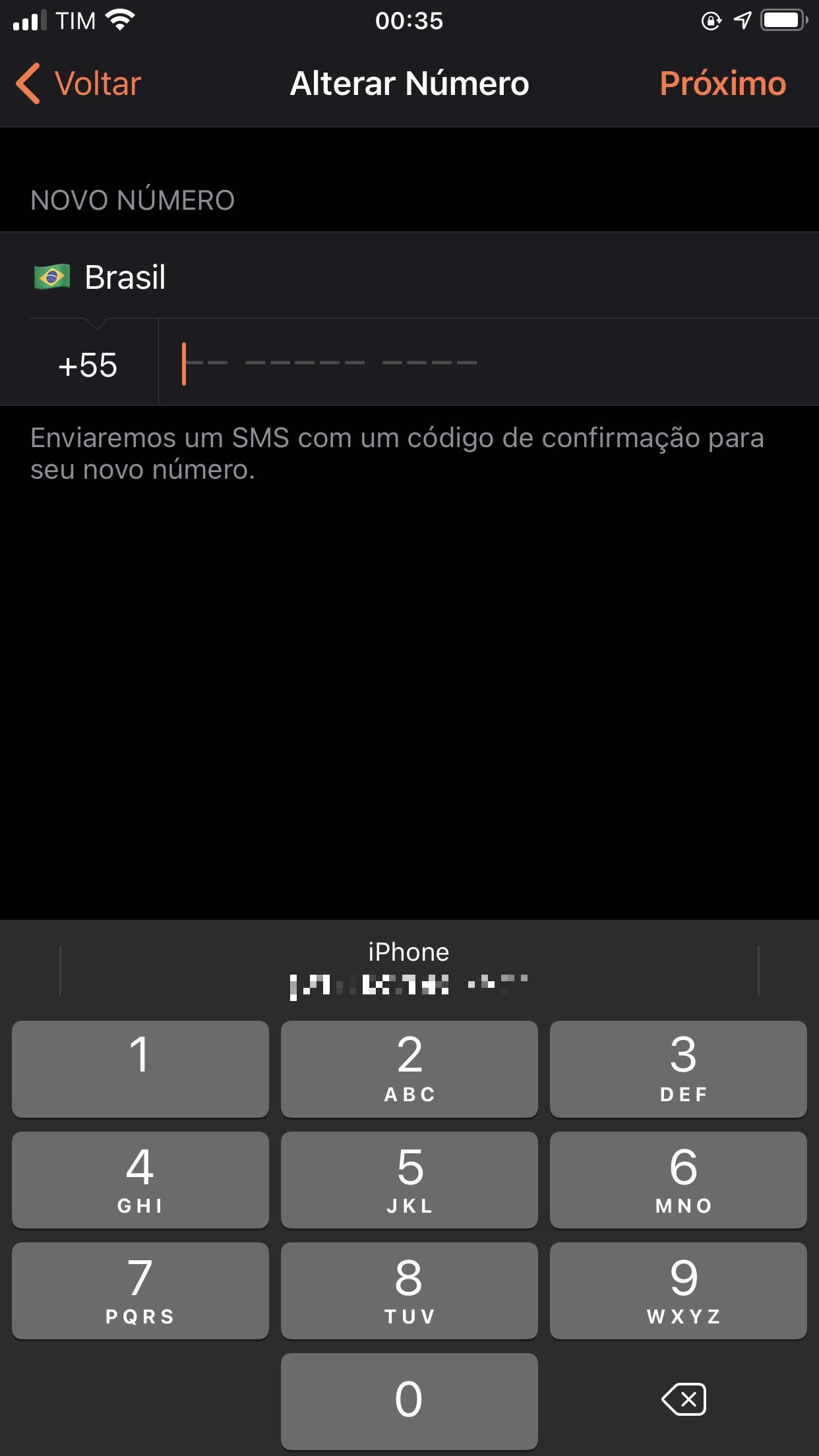Open the Brasil country selector
Viewport: 819px width, 1456px height.
(x=409, y=276)
